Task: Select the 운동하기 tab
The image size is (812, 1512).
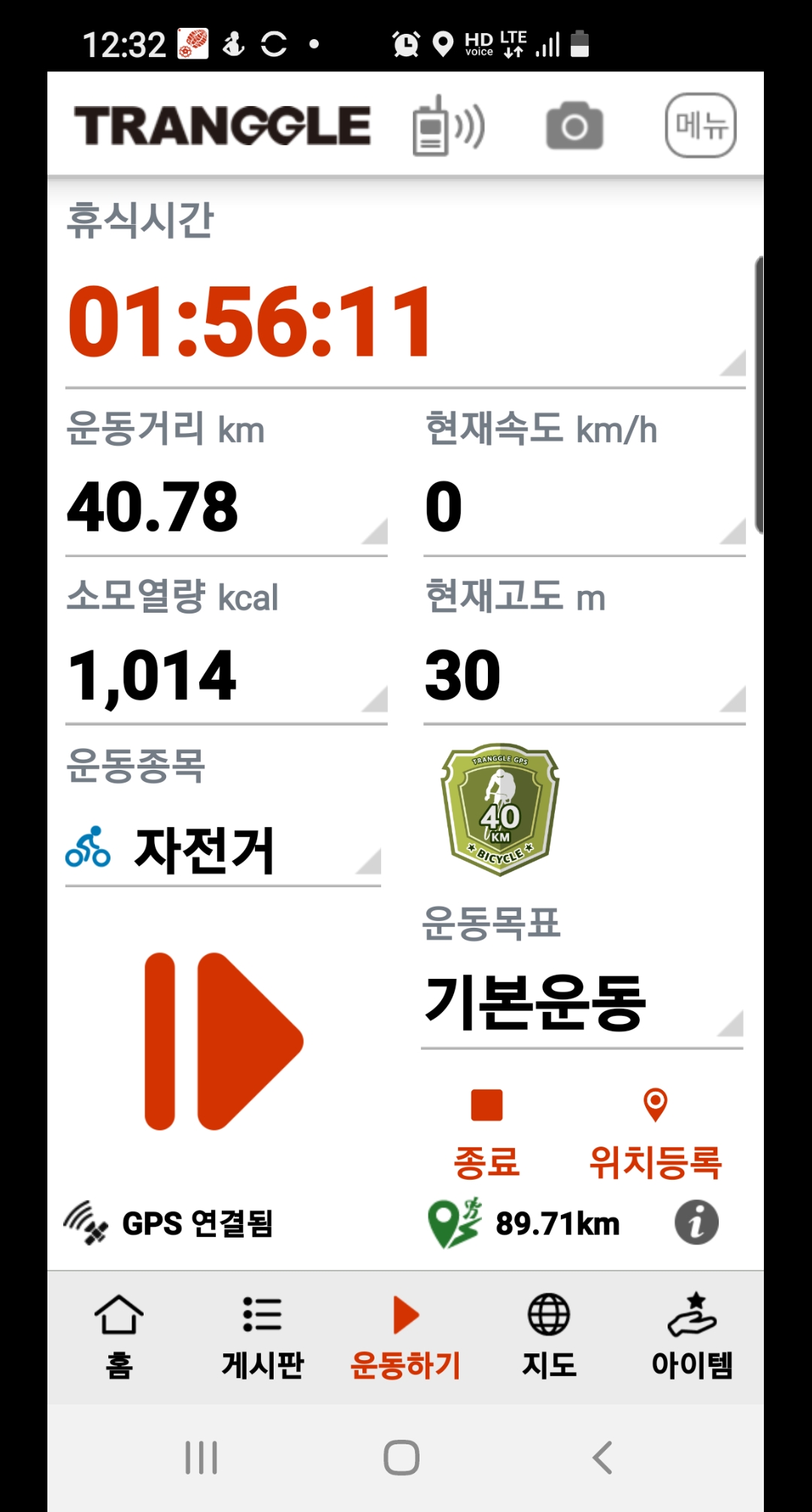Action: (406, 1336)
